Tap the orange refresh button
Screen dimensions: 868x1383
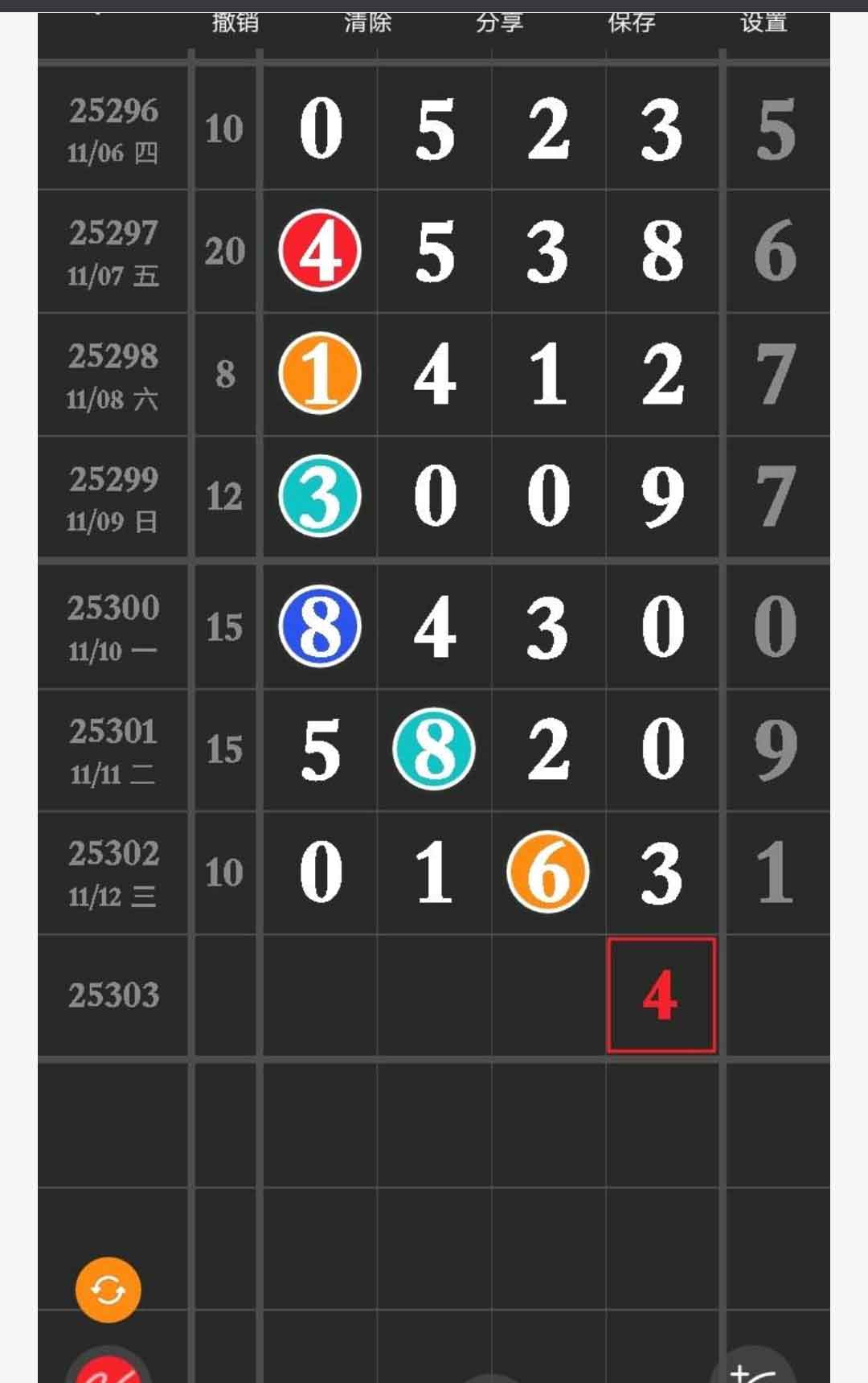108,1290
